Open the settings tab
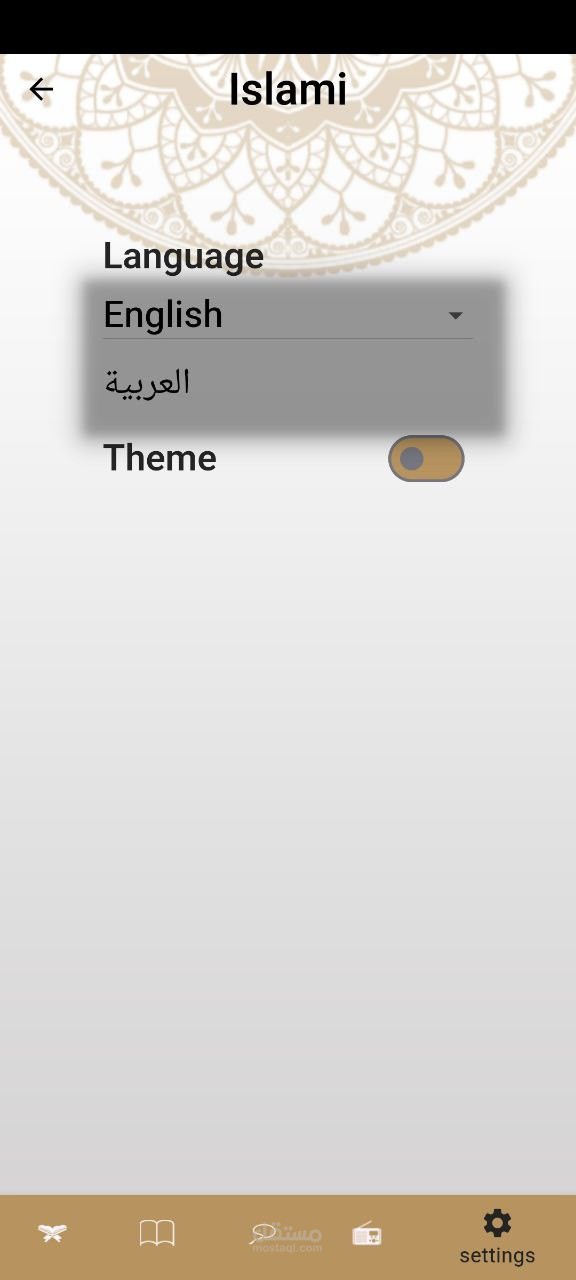576x1280 pixels. point(497,1237)
